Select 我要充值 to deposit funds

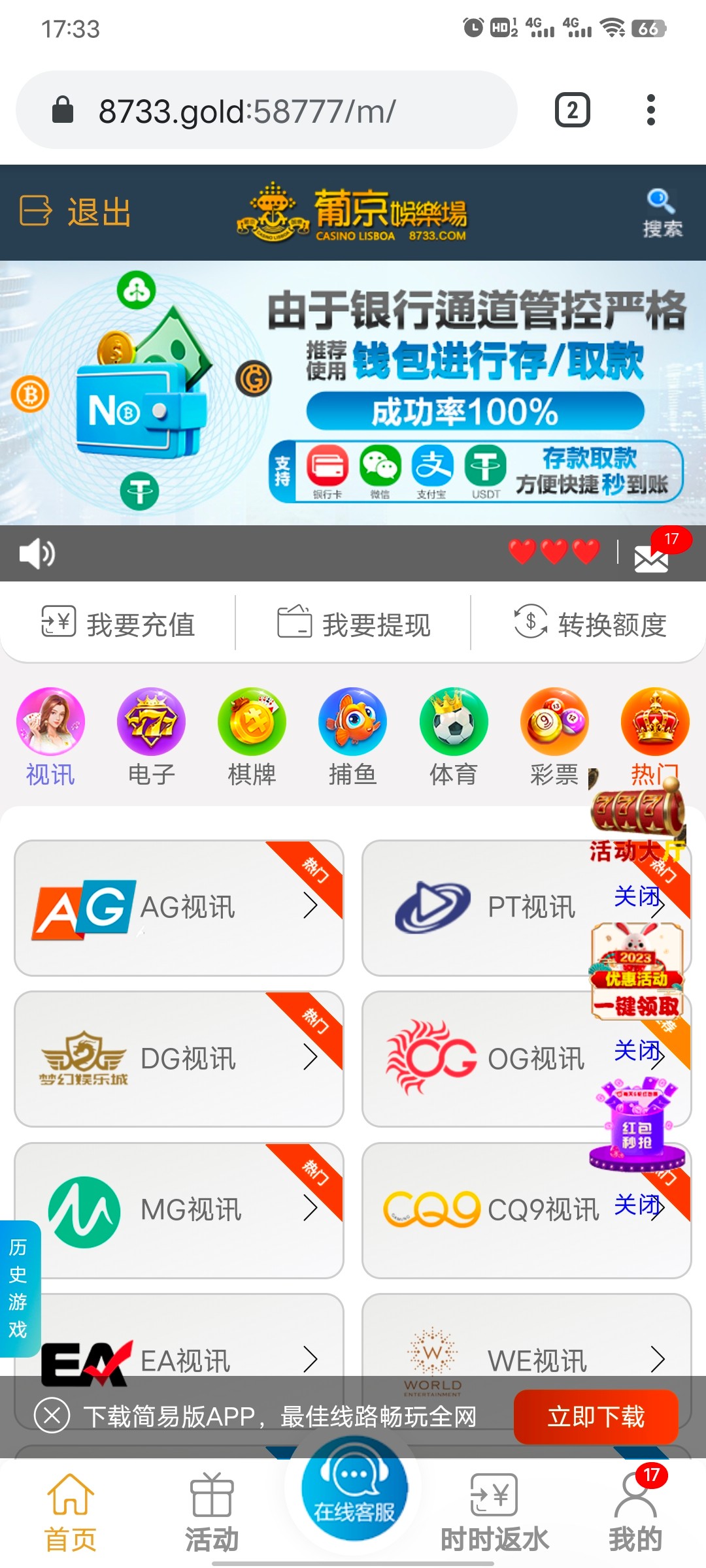pyautogui.click(x=118, y=624)
